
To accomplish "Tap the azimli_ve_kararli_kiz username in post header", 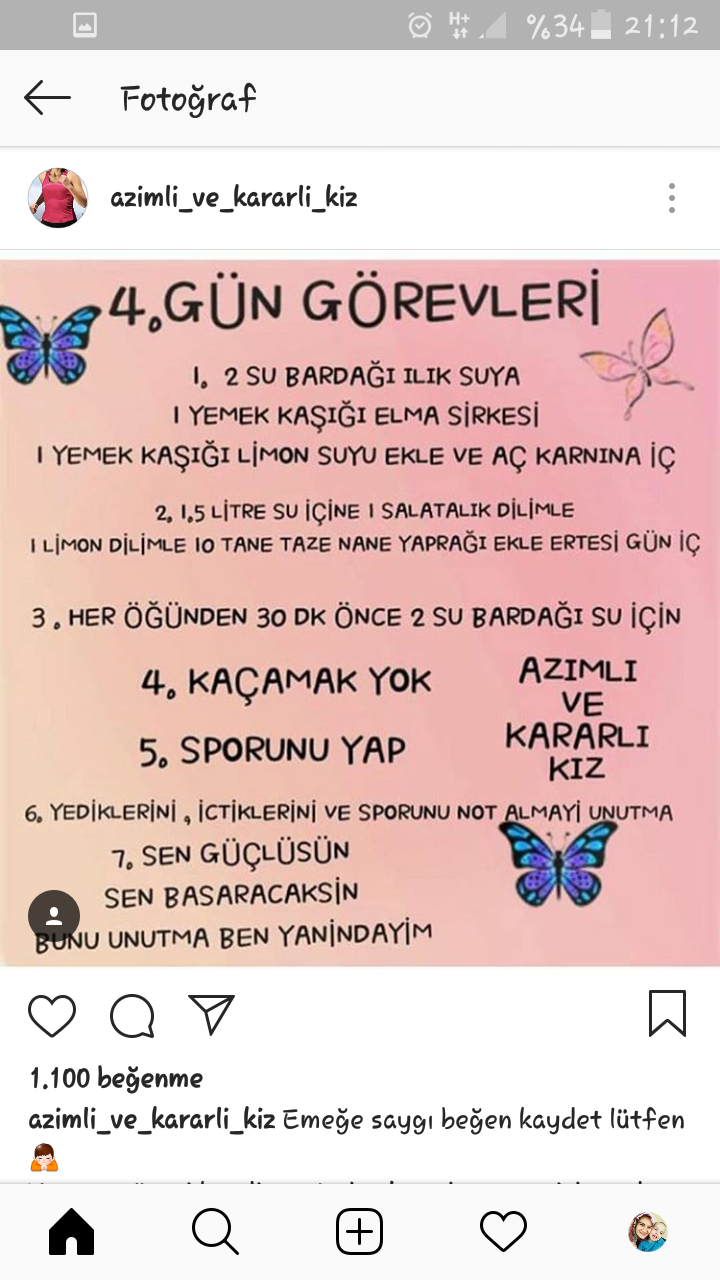I will click(234, 197).
